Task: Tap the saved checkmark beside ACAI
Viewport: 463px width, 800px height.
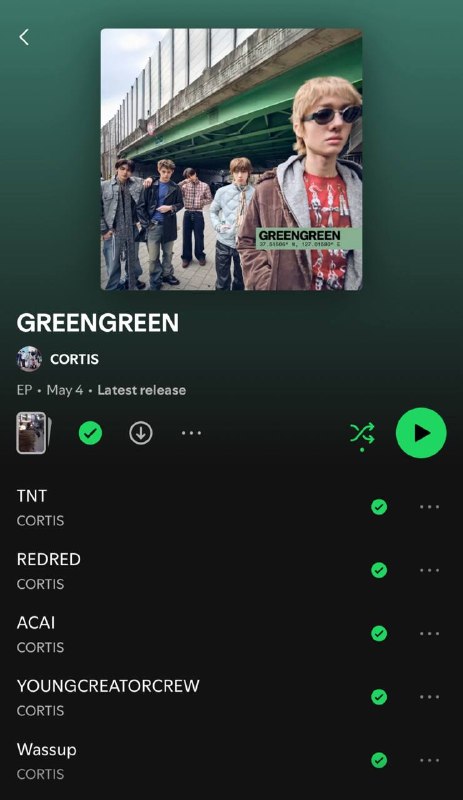Action: coord(379,633)
